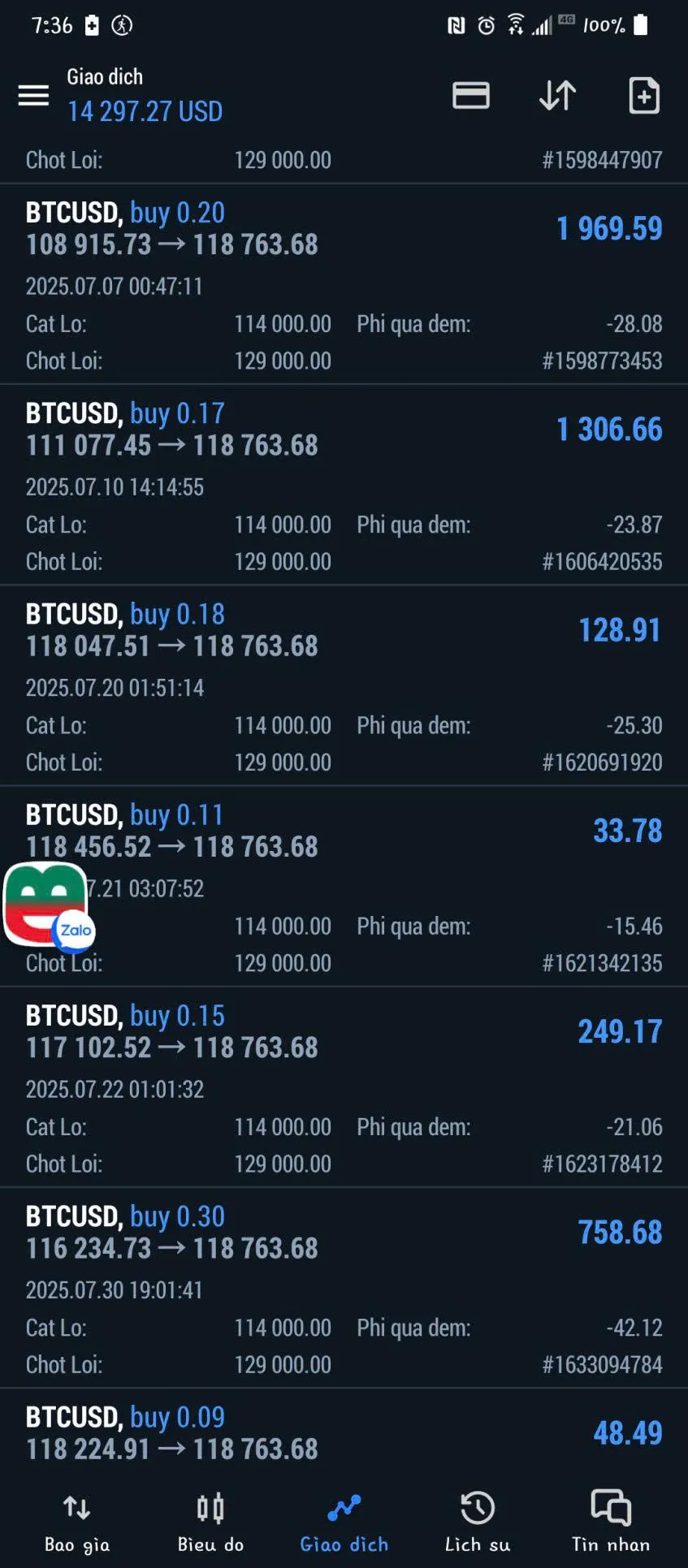Viewport: 688px width, 1568px height.
Task: Open the sort arrows option
Action: pos(558,96)
